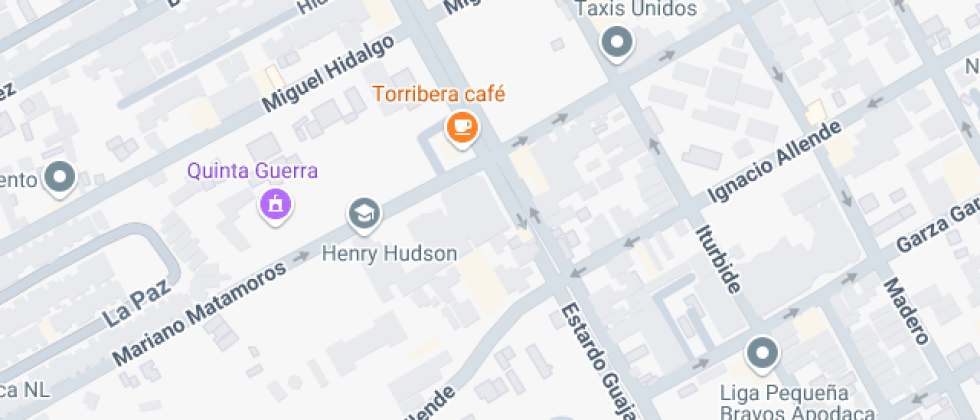Screen dimensions: 980x420
Task: Tap the Henry Hudson school pin
Action: (364, 213)
